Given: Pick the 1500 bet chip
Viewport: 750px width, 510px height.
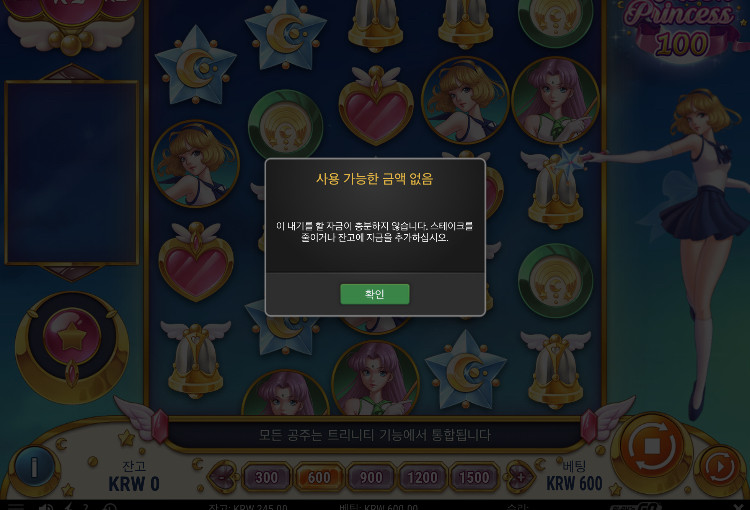Looking at the screenshot, I should coord(474,478).
